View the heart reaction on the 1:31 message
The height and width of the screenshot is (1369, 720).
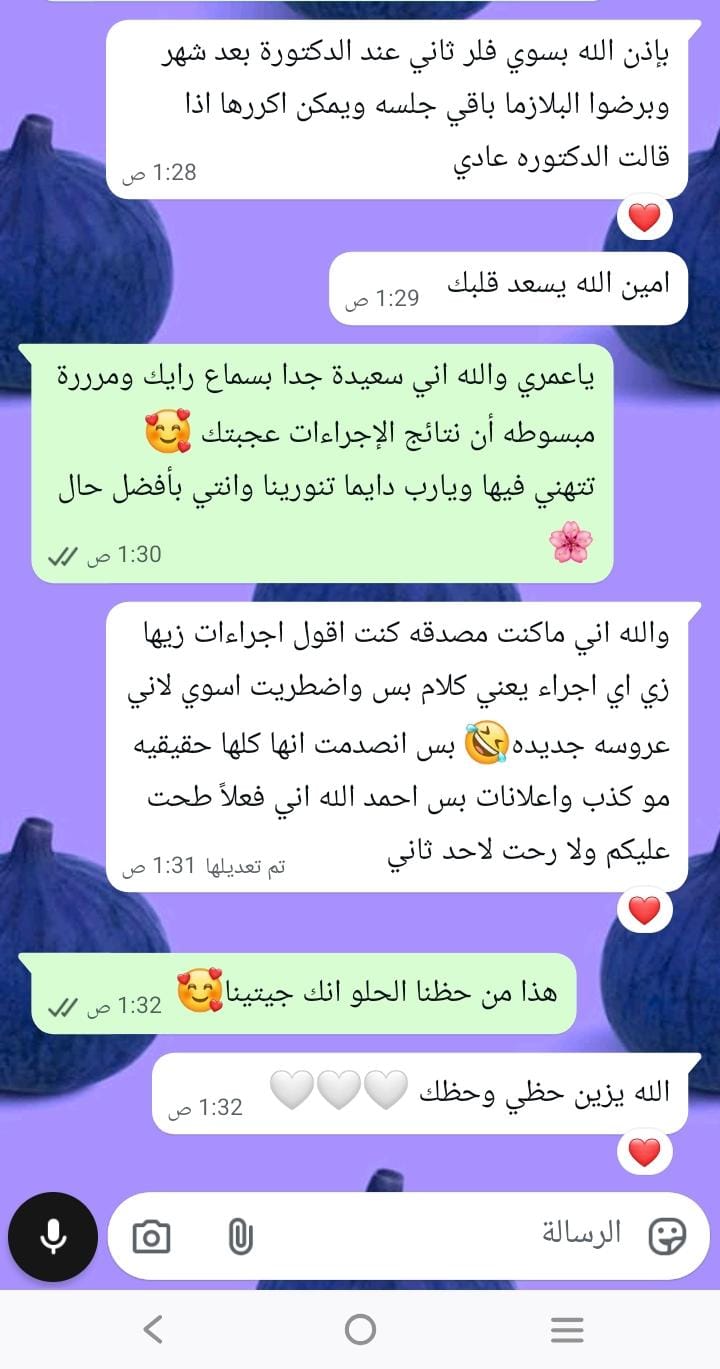click(645, 910)
